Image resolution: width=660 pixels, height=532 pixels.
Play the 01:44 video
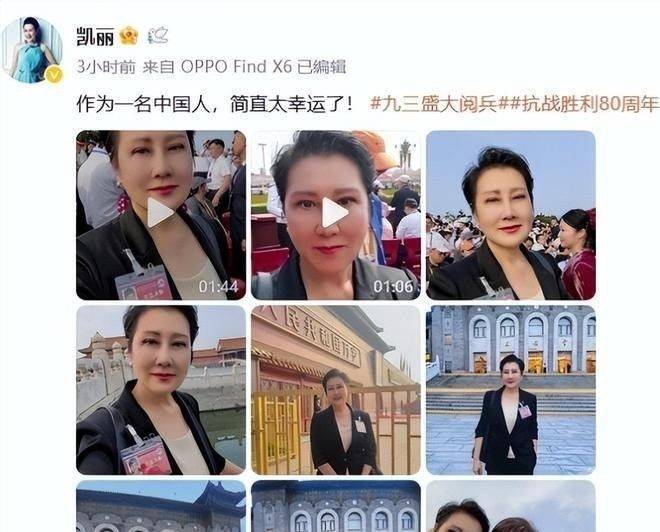160,213
